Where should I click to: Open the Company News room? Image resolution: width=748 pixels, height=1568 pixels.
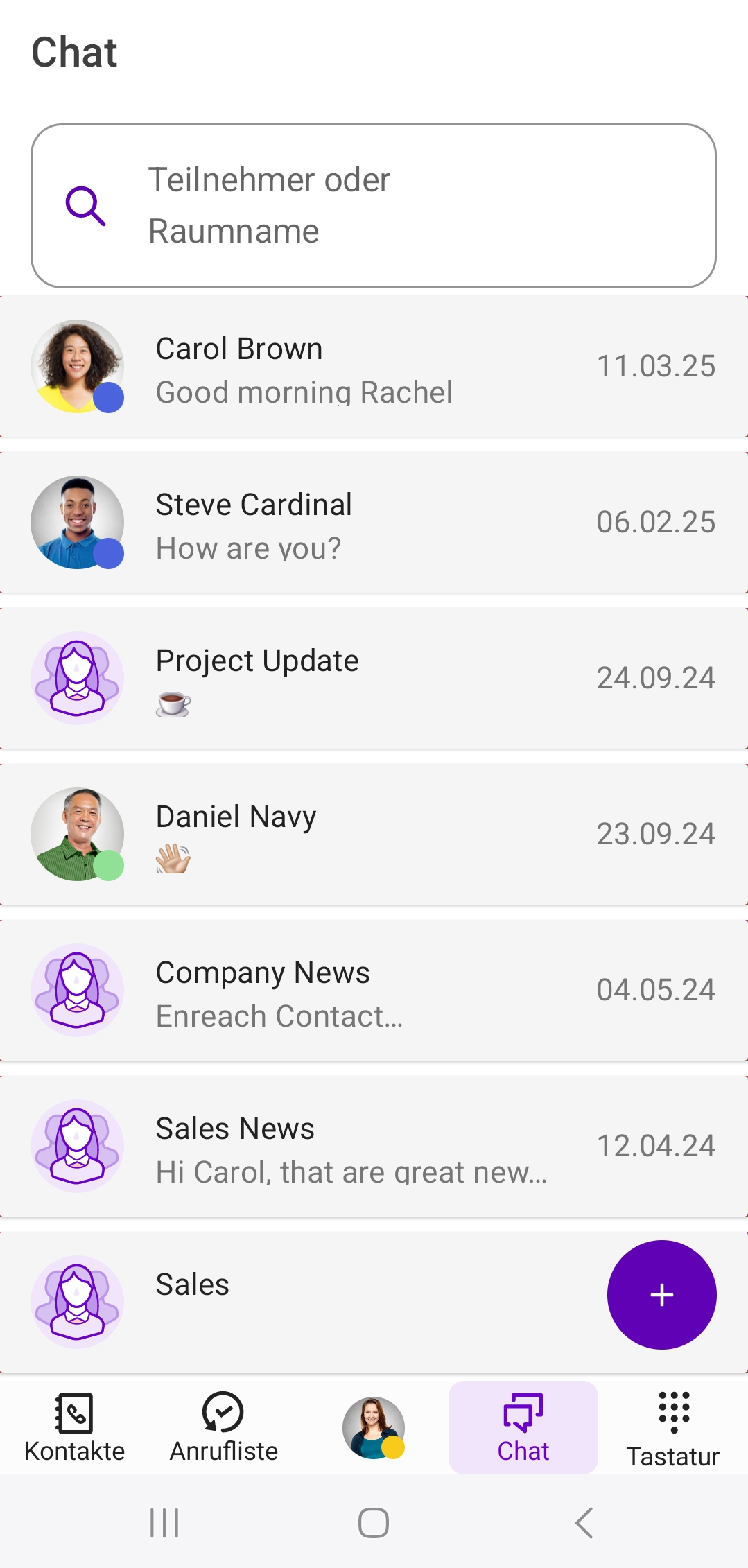(373, 990)
